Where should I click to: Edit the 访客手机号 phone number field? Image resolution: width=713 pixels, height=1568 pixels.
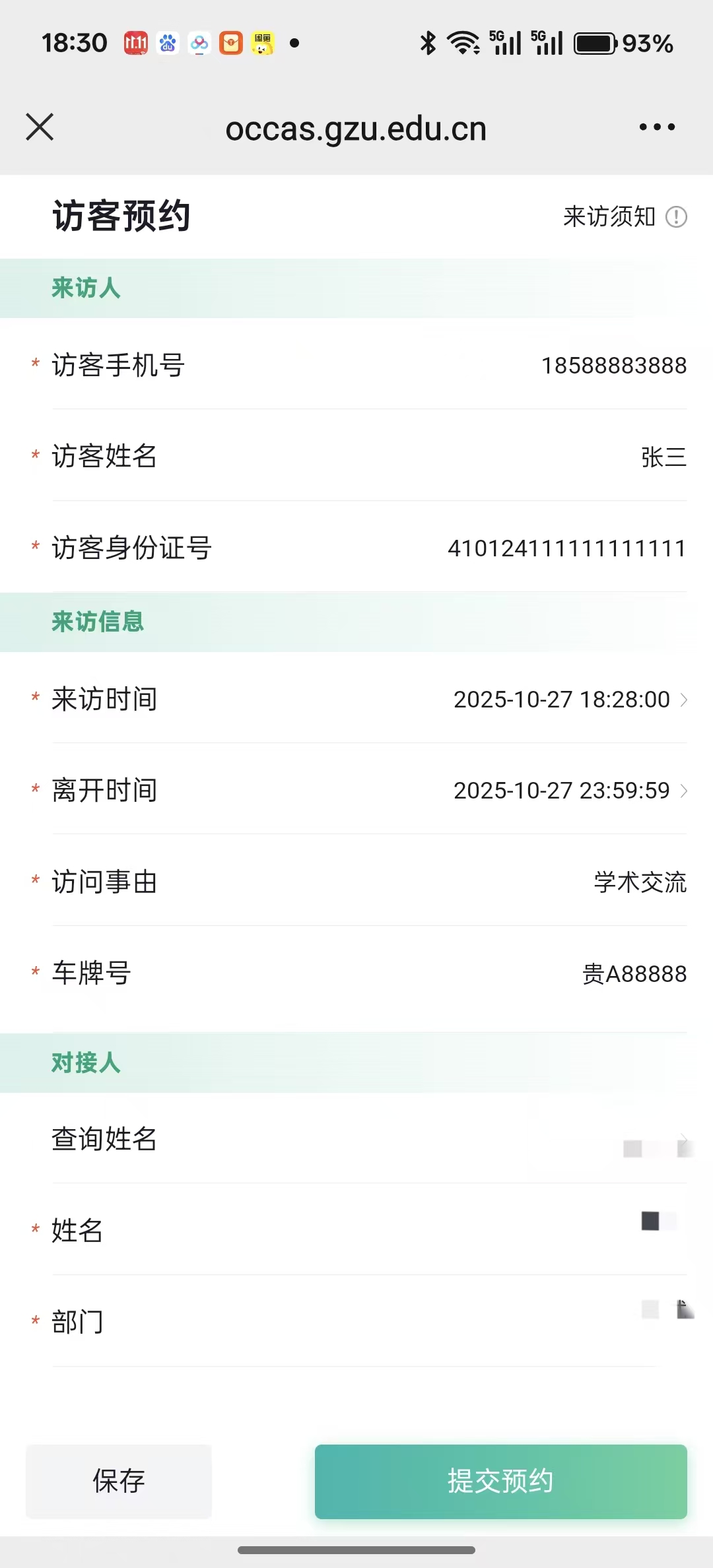pyautogui.click(x=613, y=366)
